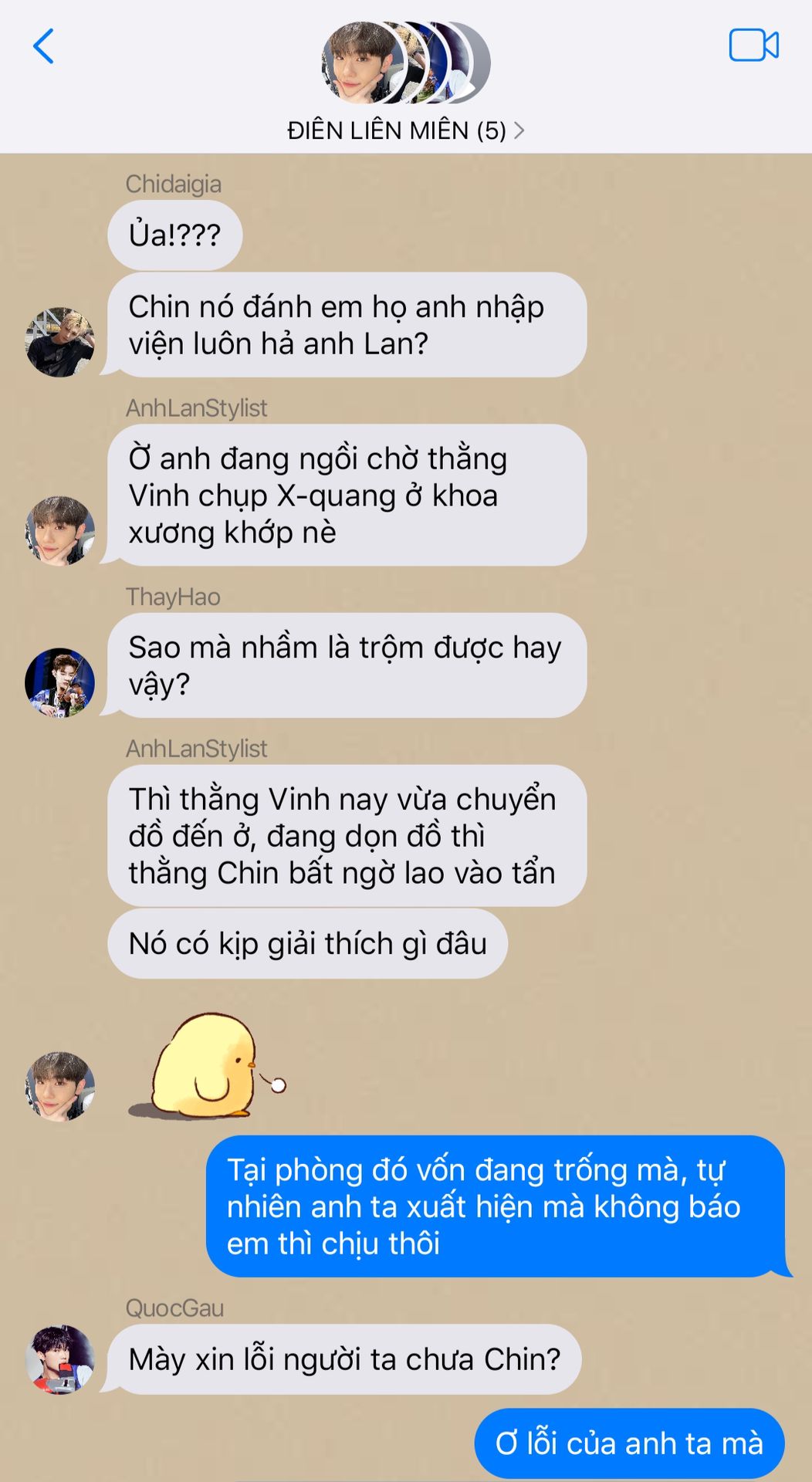Tap the group avatar cluster at top

click(405, 63)
